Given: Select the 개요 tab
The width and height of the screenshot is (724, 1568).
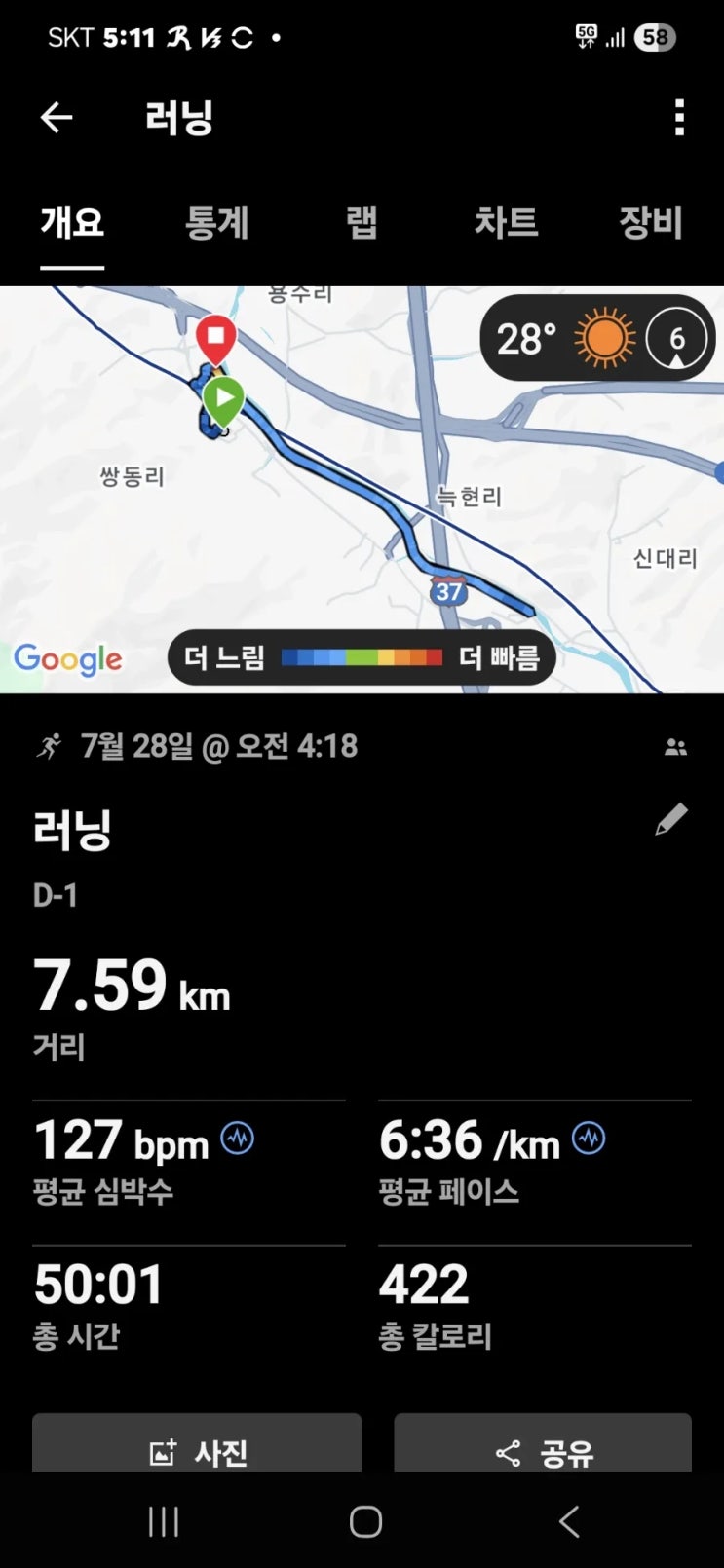Looking at the screenshot, I should point(72,223).
